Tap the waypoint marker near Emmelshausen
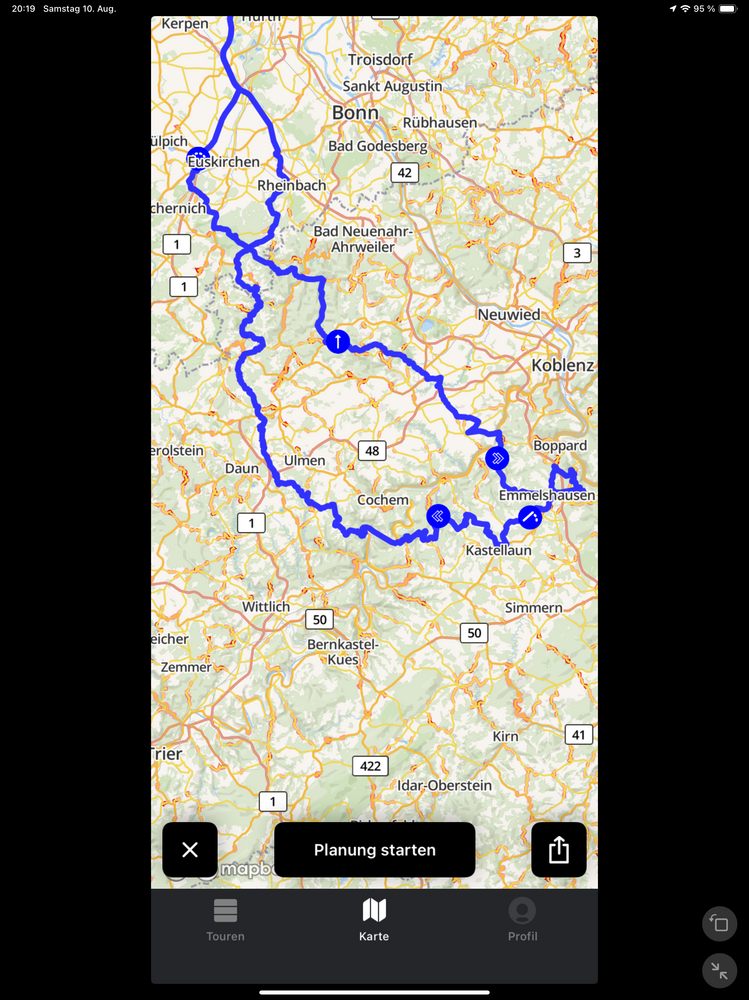The width and height of the screenshot is (749, 1000). (530, 517)
